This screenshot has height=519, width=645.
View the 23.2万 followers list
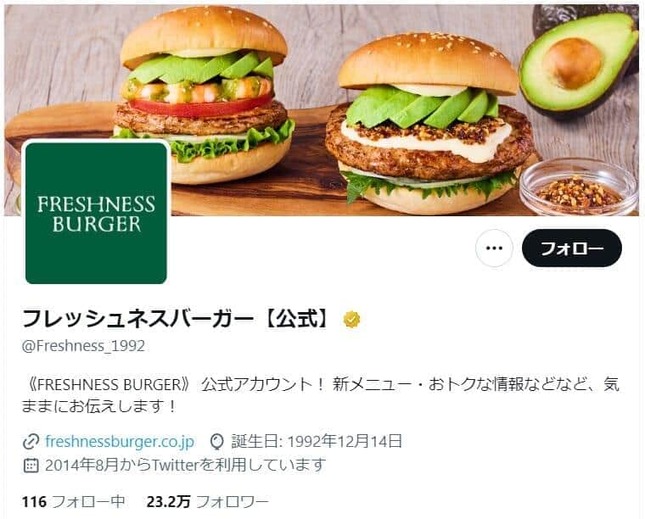(x=207, y=501)
